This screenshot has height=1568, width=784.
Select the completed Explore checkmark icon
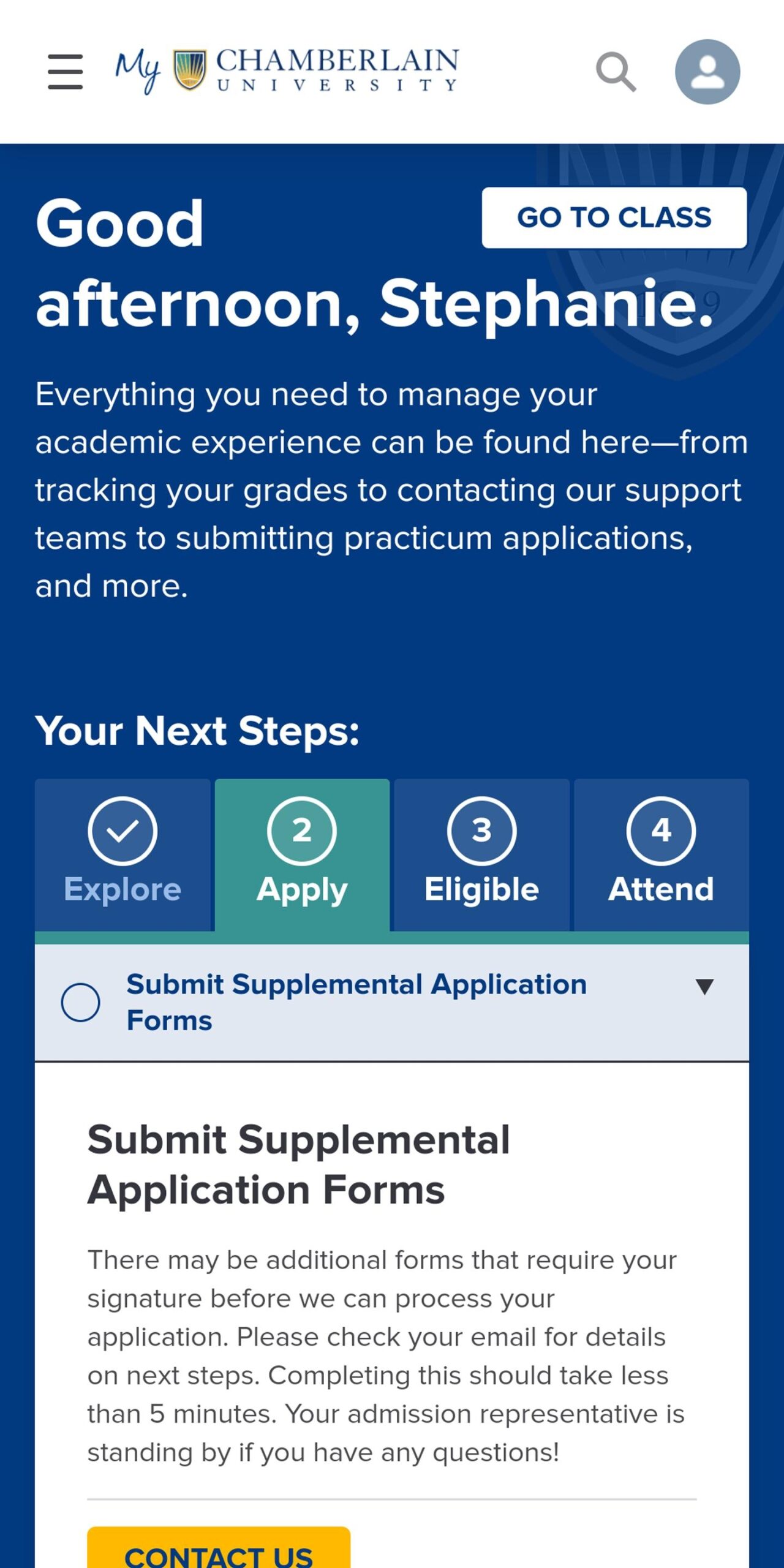point(123,832)
